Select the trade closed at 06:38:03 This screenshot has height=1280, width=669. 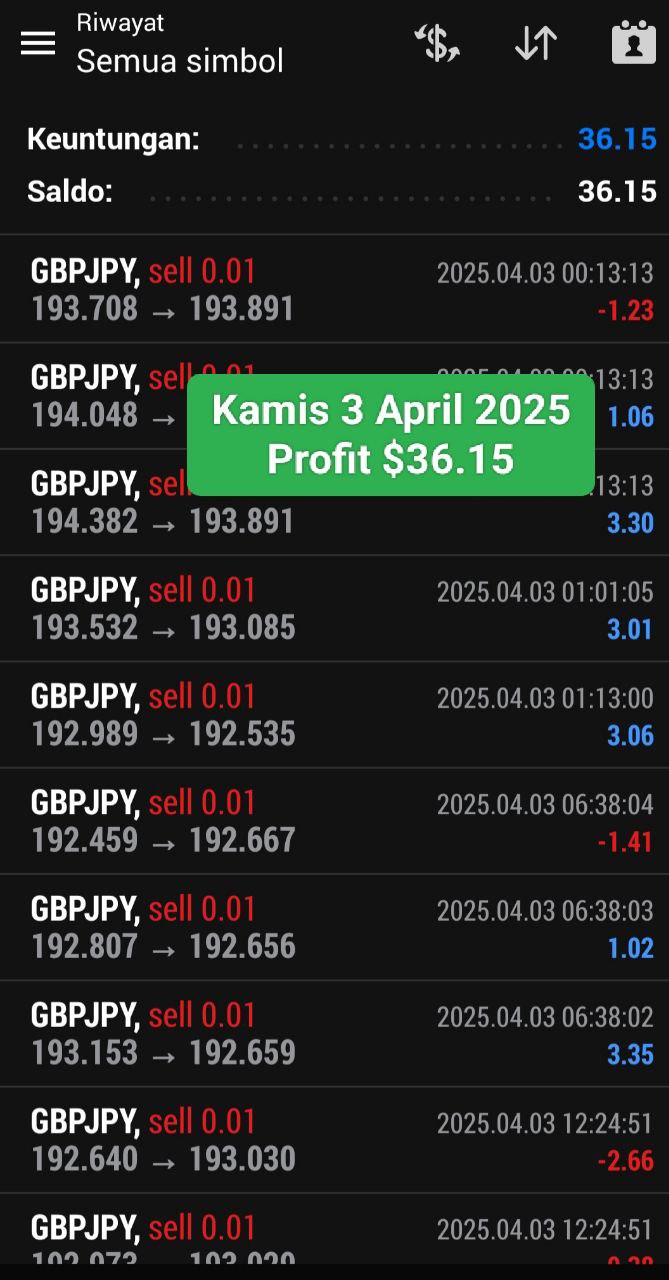pyautogui.click(x=334, y=927)
